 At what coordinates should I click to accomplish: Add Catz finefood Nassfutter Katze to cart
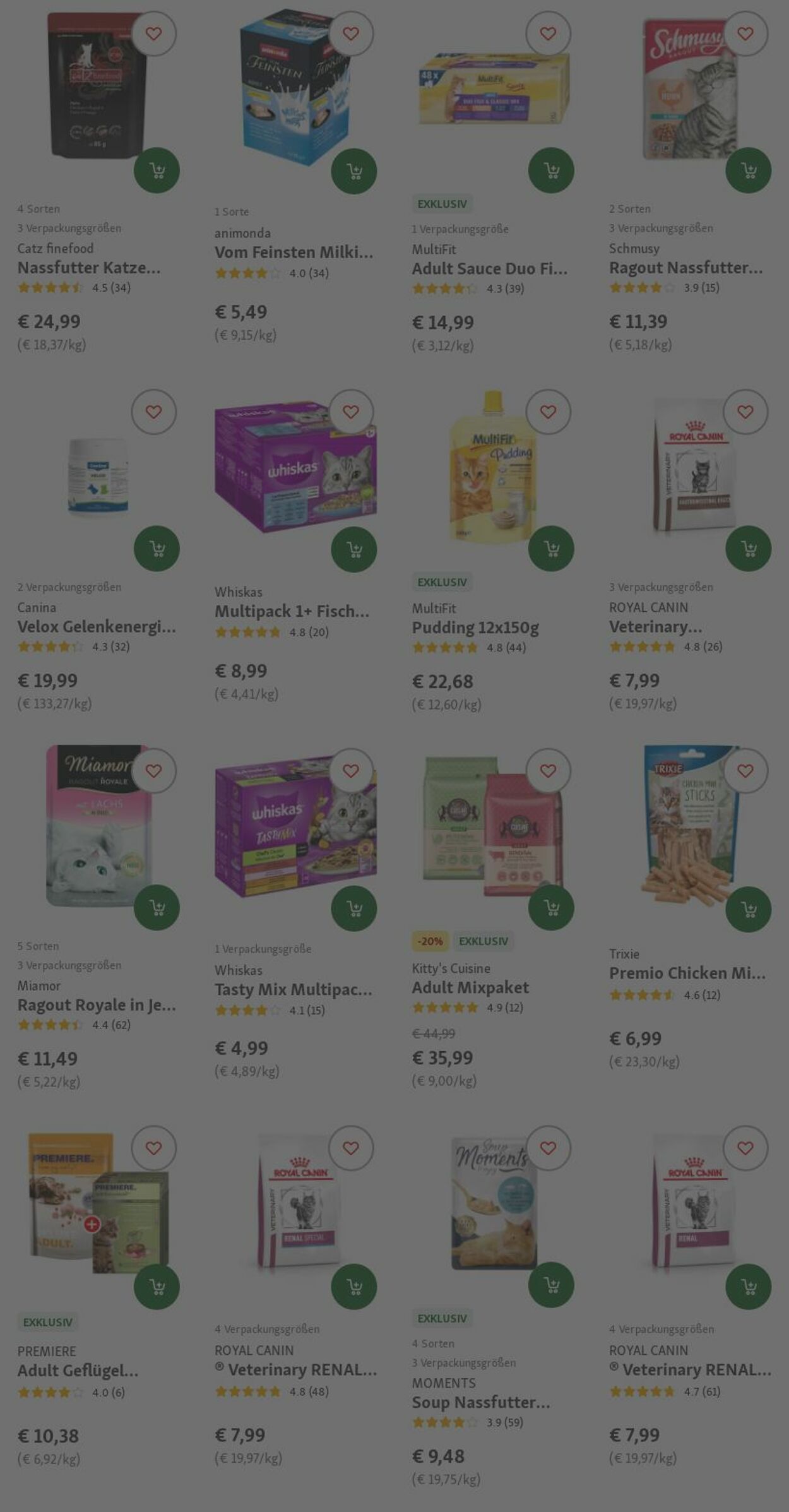point(157,170)
